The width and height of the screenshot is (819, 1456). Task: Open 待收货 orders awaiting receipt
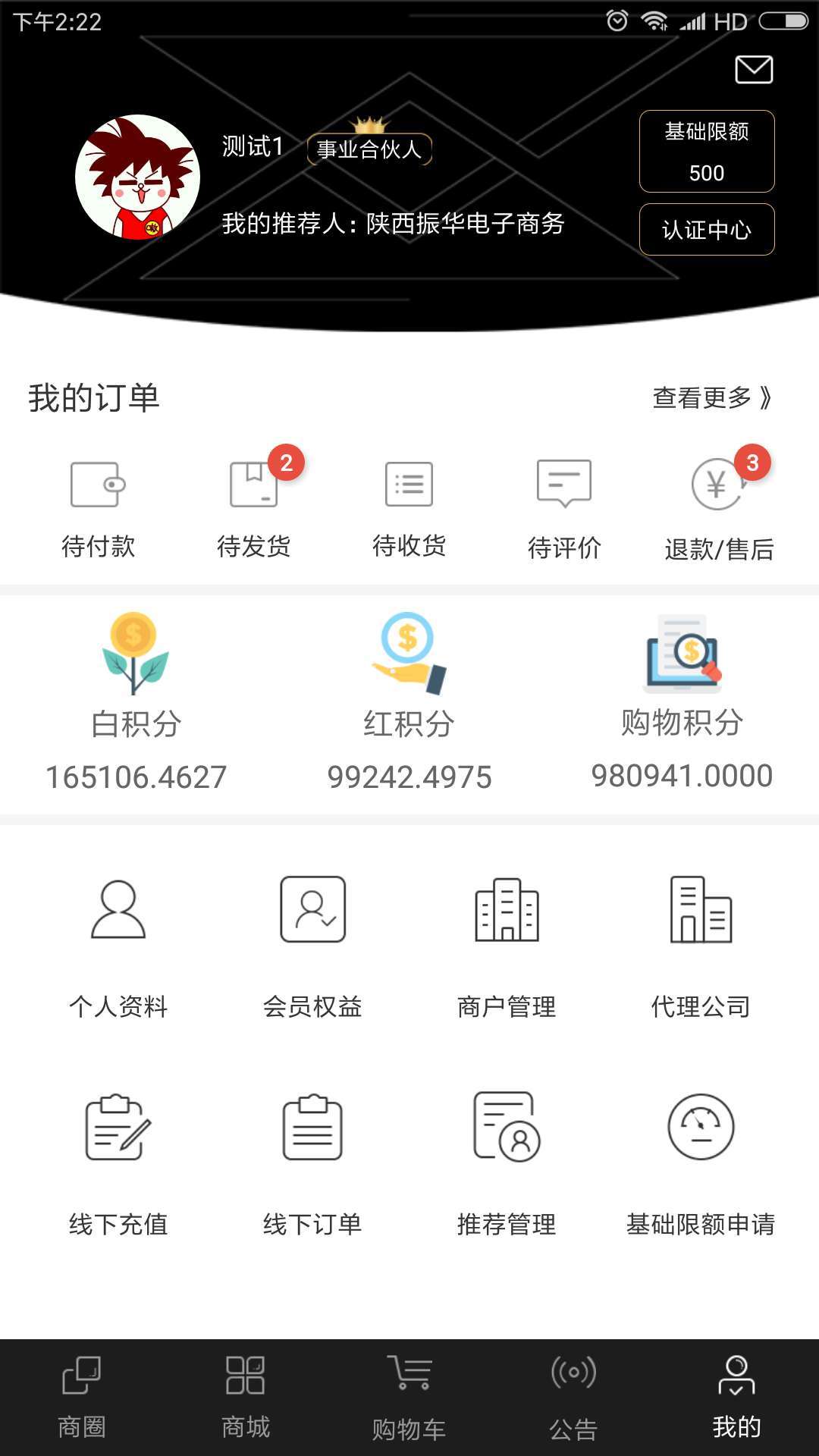click(x=409, y=507)
